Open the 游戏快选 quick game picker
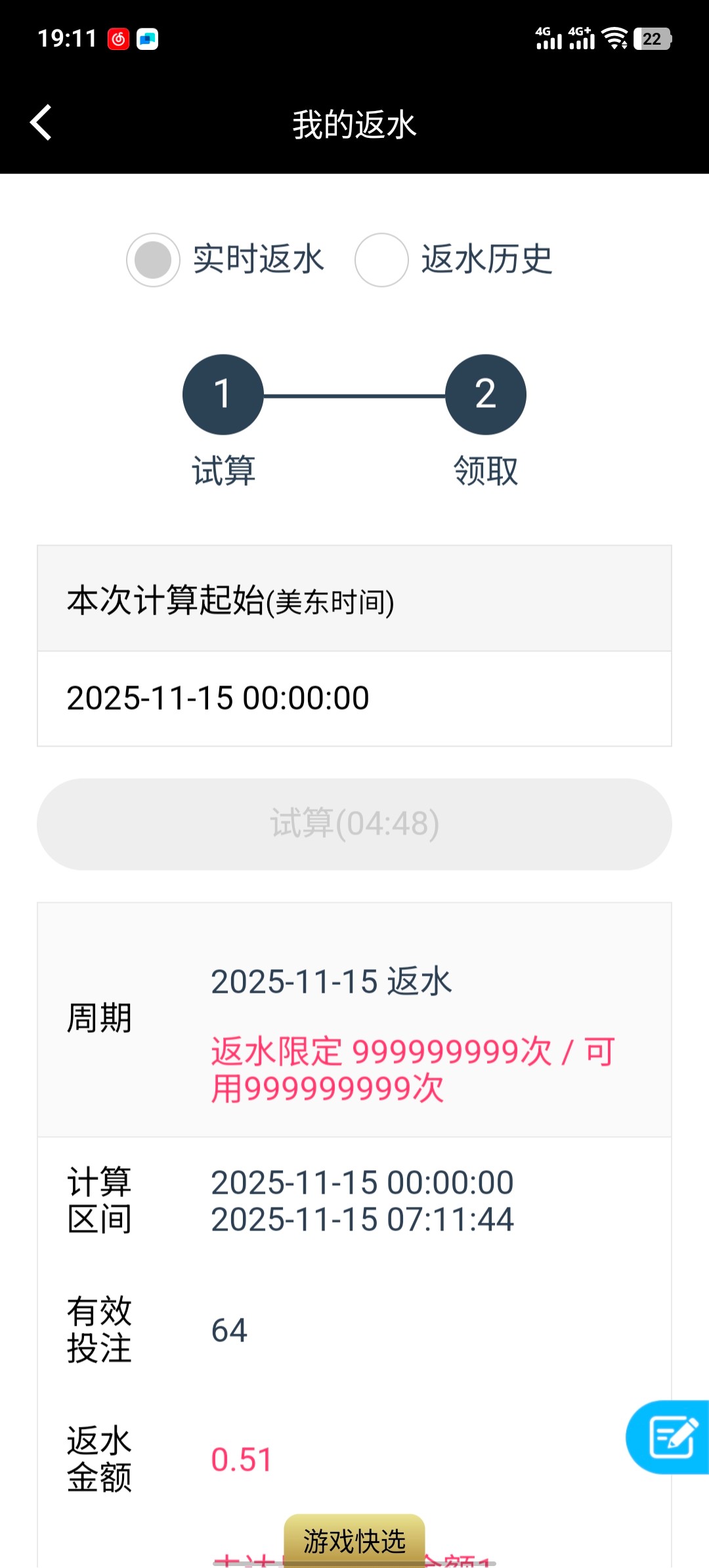Image resolution: width=709 pixels, height=1568 pixels. pos(354,1540)
